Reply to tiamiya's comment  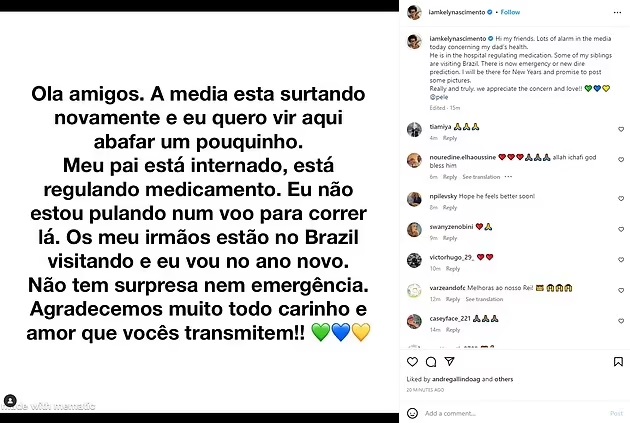[x=450, y=137]
